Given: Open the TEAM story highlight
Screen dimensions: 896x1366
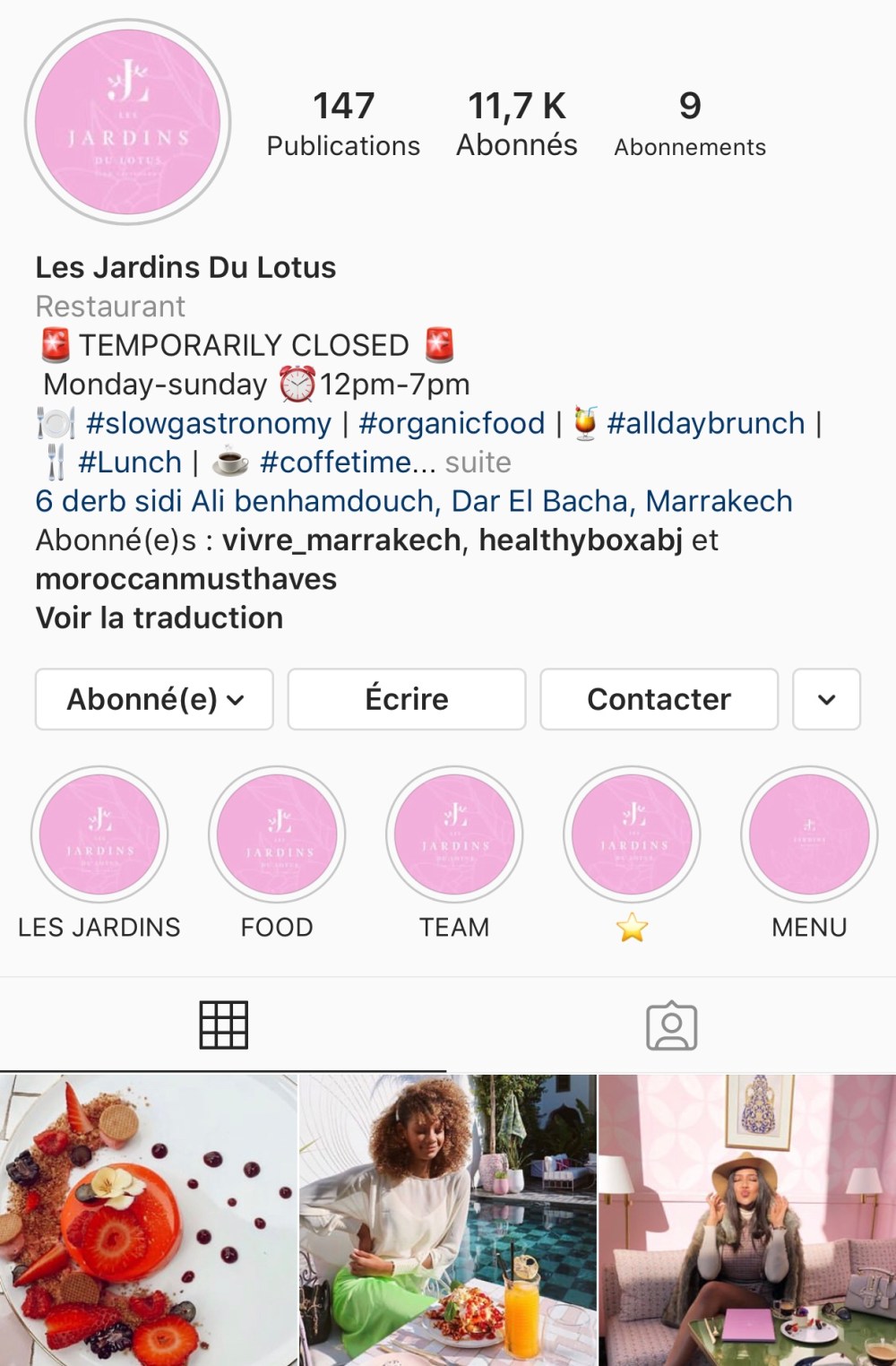Looking at the screenshot, I should 454,834.
